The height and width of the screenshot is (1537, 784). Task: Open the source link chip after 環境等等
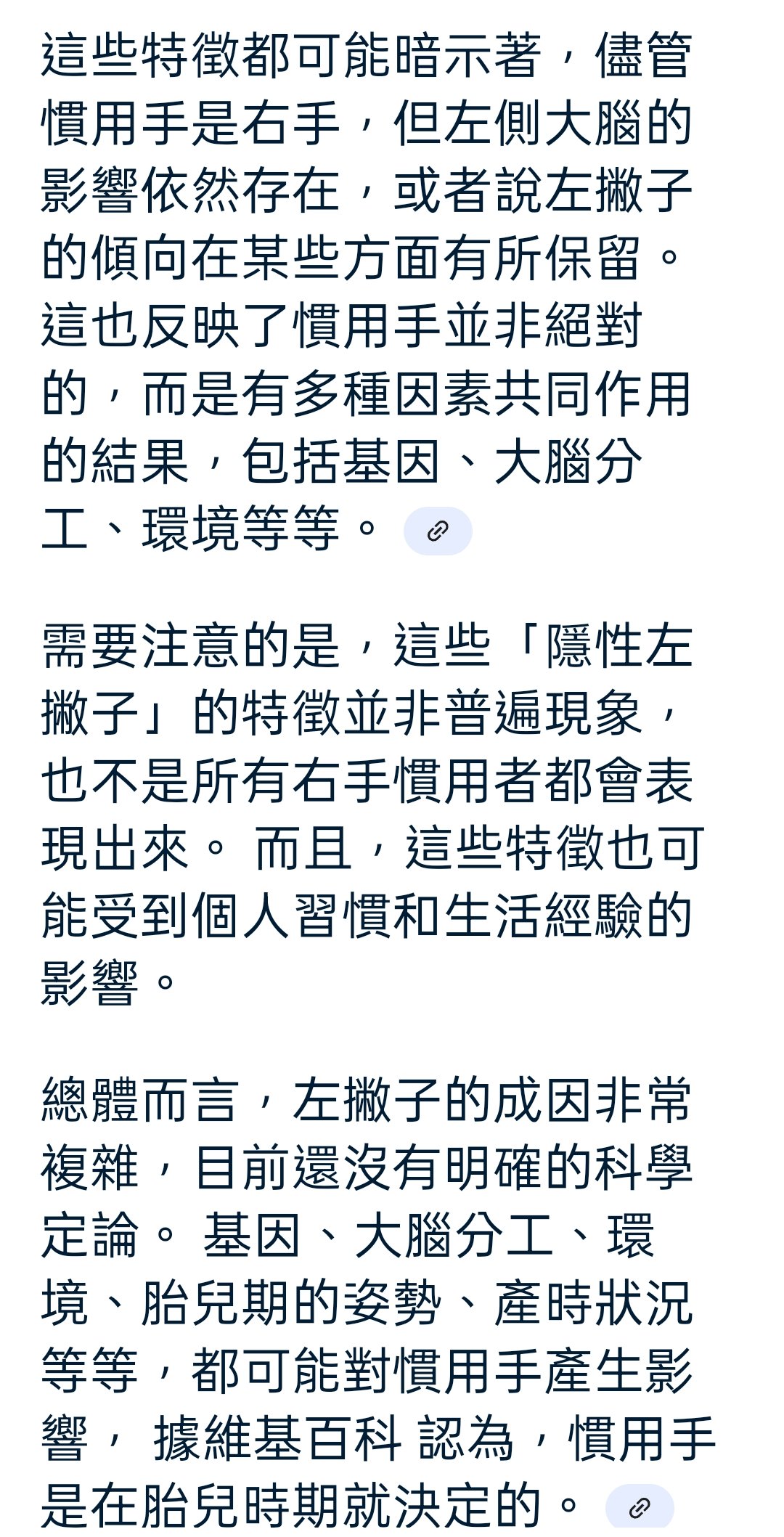(x=438, y=531)
